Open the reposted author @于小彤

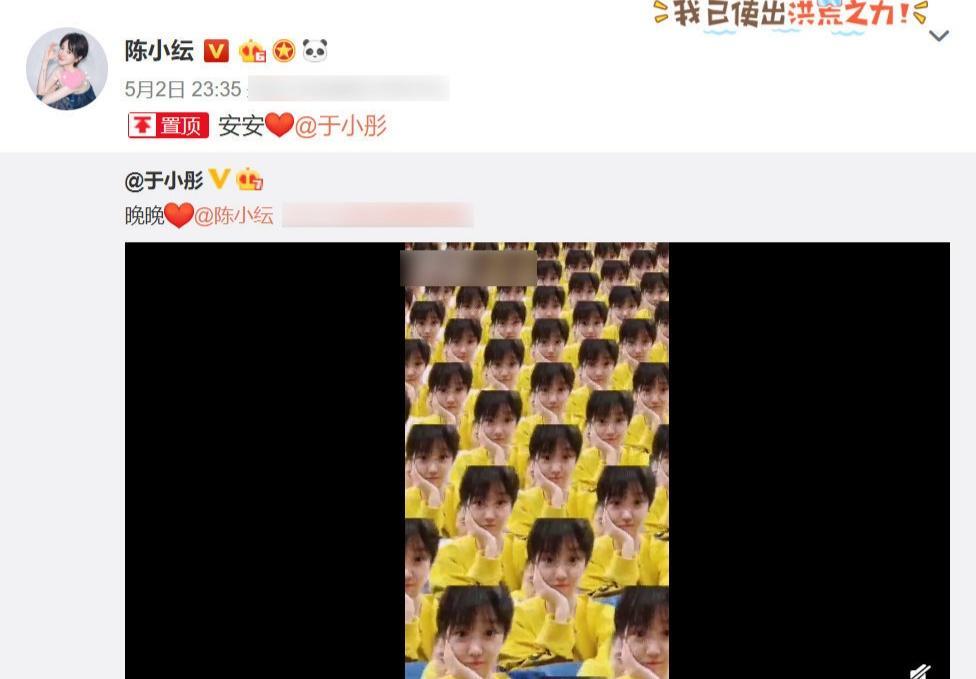164,180
